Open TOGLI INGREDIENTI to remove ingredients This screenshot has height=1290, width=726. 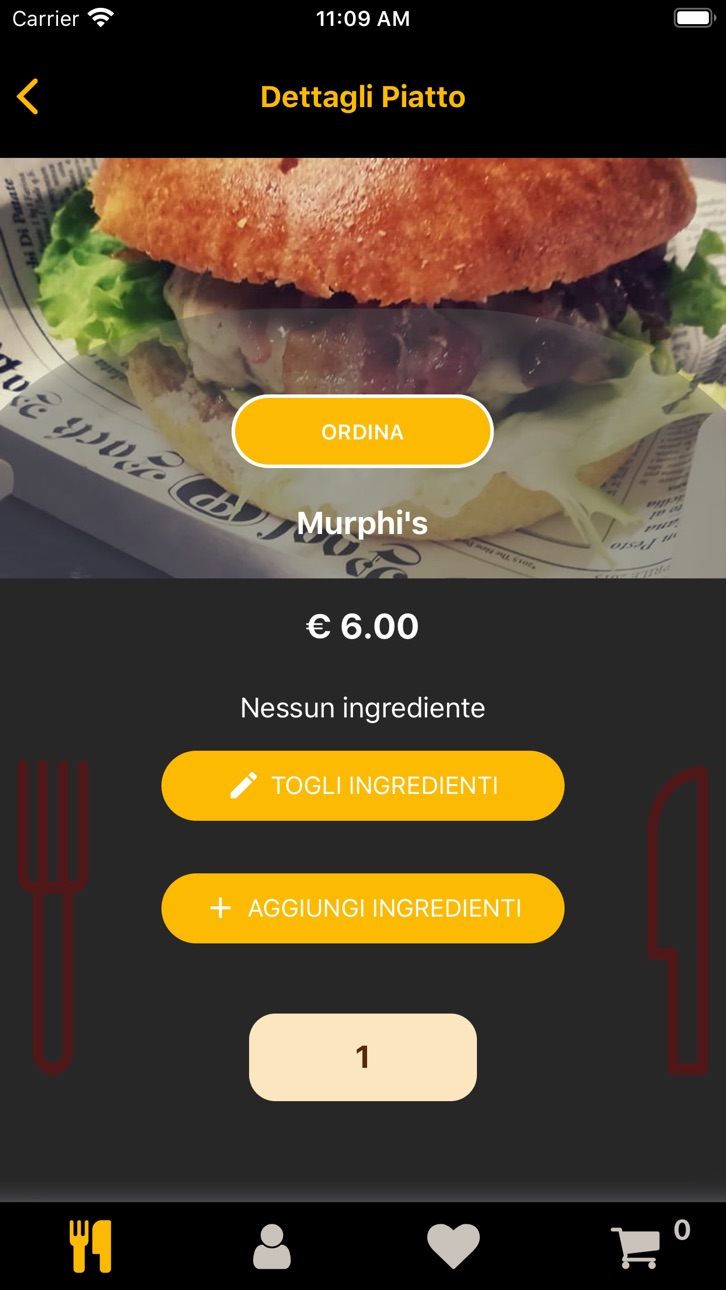(x=362, y=786)
